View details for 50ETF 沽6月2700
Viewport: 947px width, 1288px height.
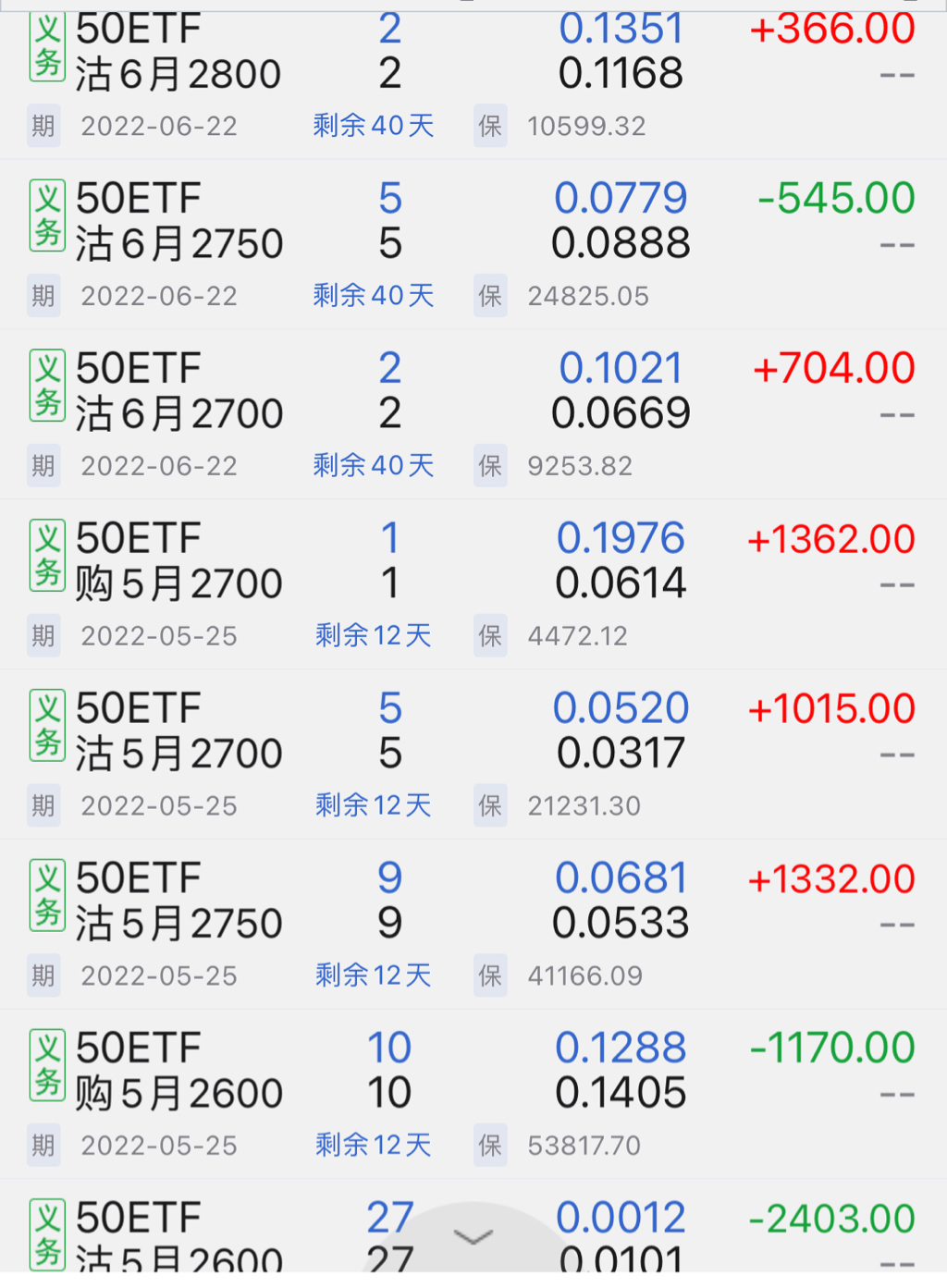178,392
